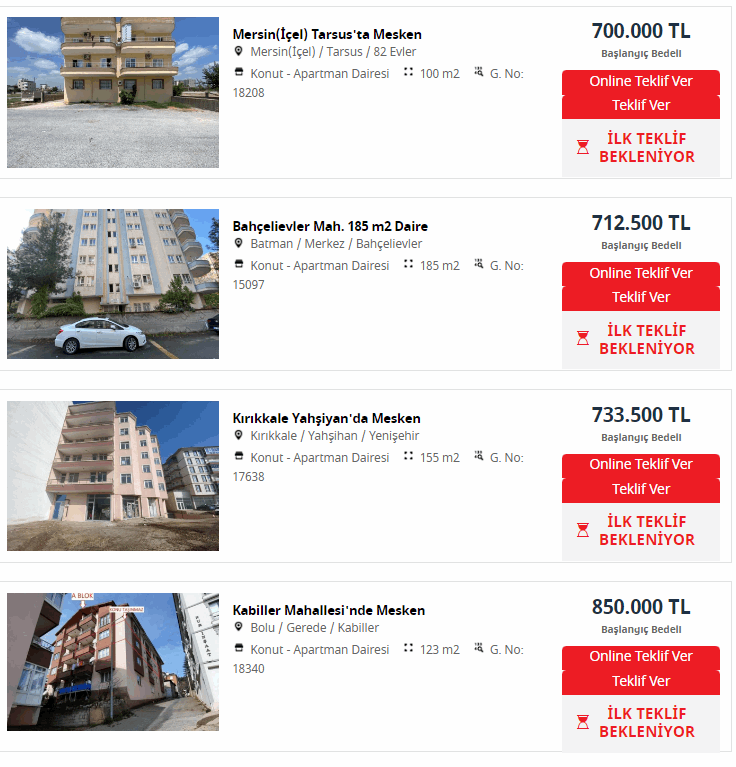Tap Online Teklif Ver for Bahçelievler 185 m2 Daire

(640, 273)
